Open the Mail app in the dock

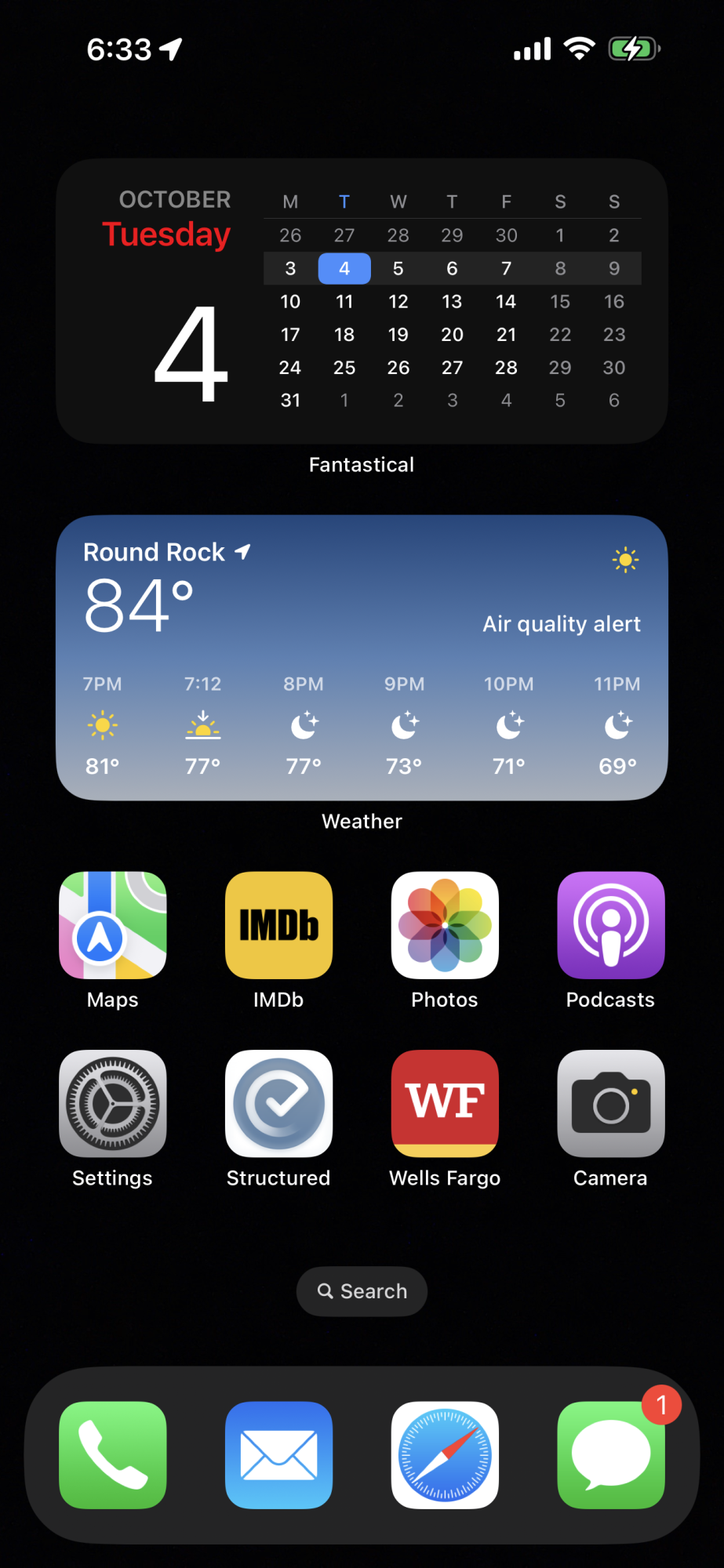tap(278, 1455)
